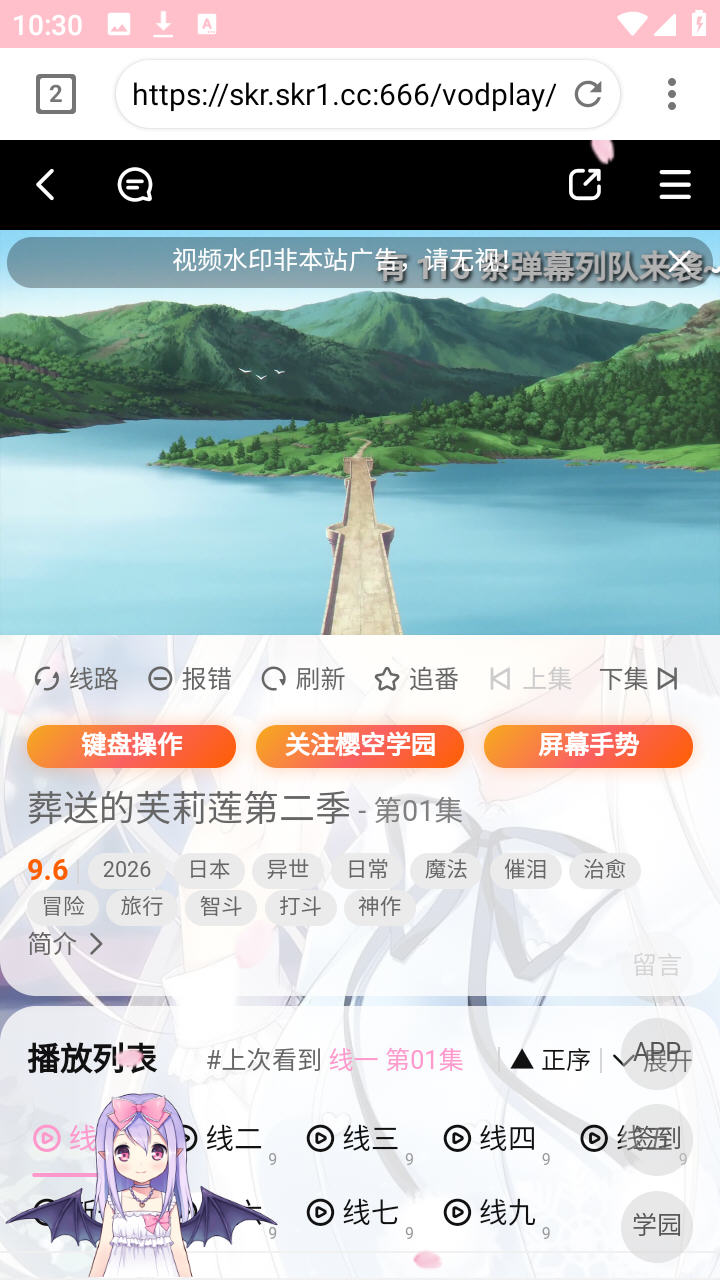This screenshot has height=1280, width=720.
Task: Open the hamburger menu
Action: point(675,185)
